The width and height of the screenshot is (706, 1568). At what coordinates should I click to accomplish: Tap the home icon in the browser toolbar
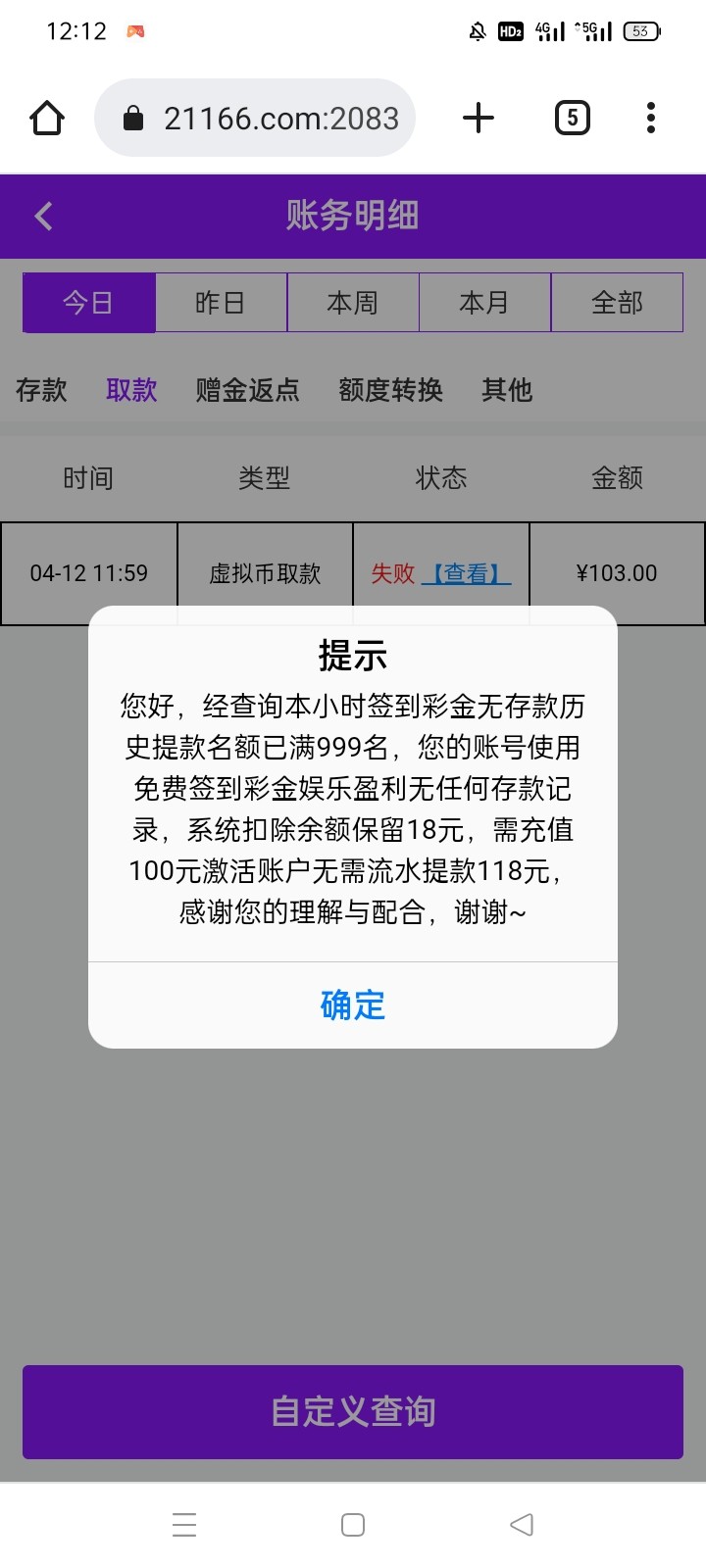46,117
